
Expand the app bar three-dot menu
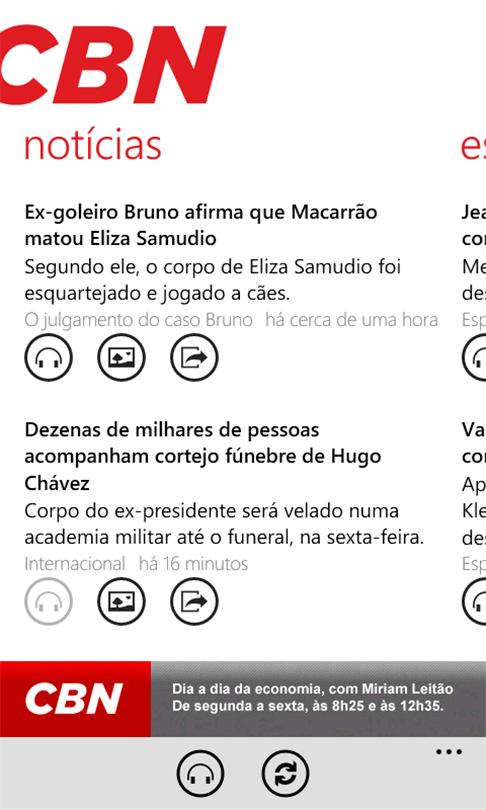click(449, 752)
